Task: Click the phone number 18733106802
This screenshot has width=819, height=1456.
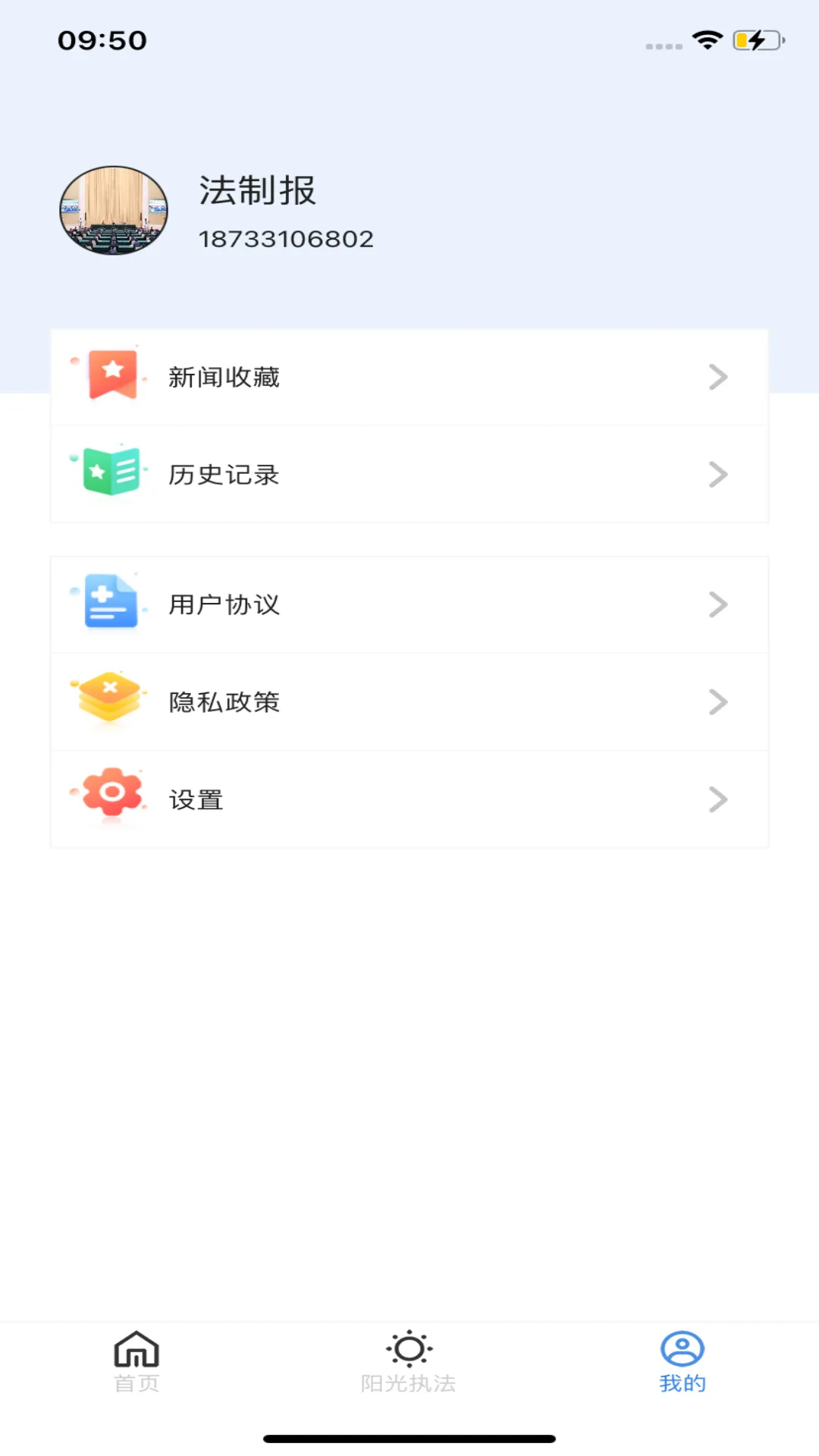Action: coord(287,237)
